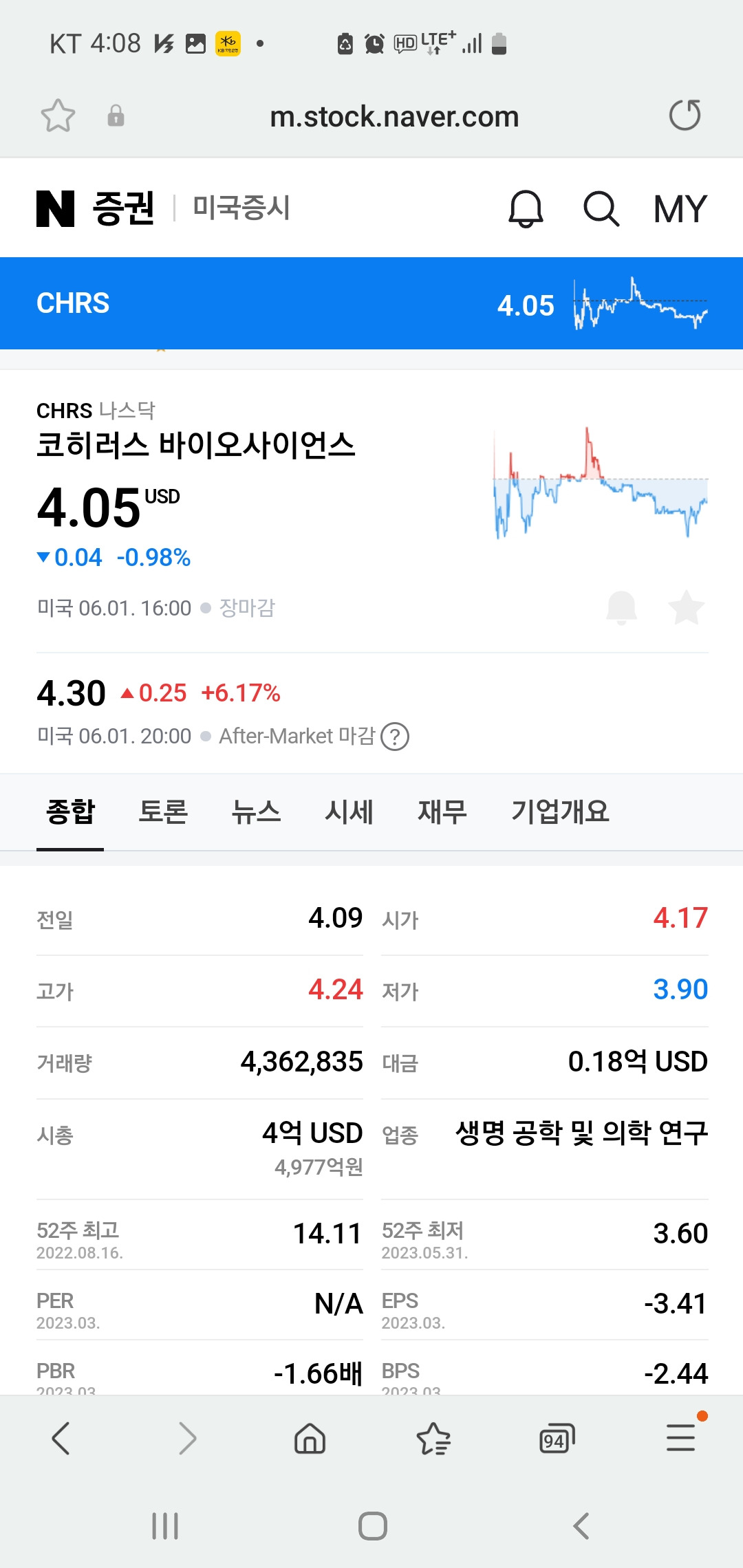Tap the m.stock.naver.com address bar

394,116
